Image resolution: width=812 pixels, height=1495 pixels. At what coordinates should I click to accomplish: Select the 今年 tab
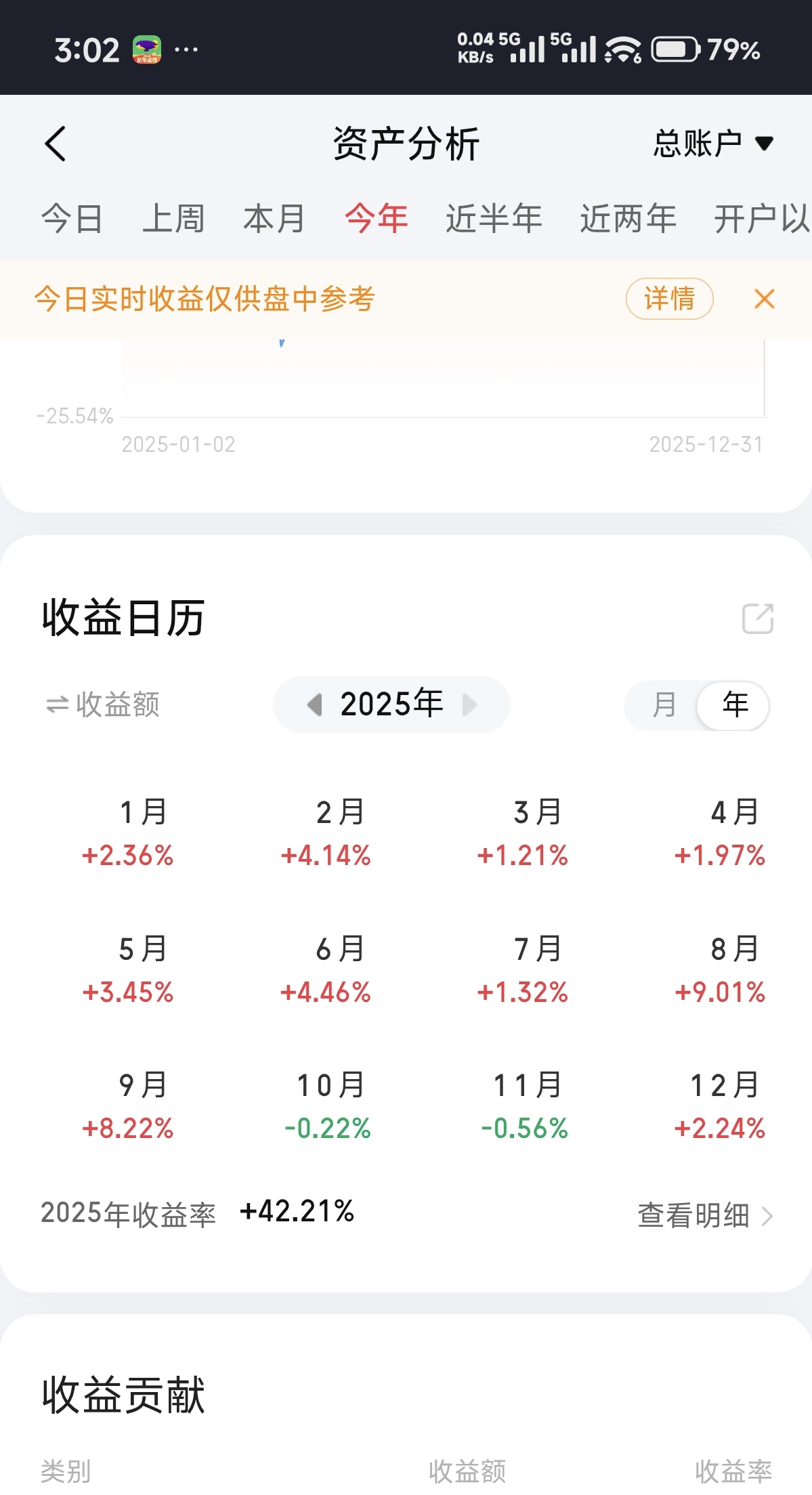coord(376,219)
